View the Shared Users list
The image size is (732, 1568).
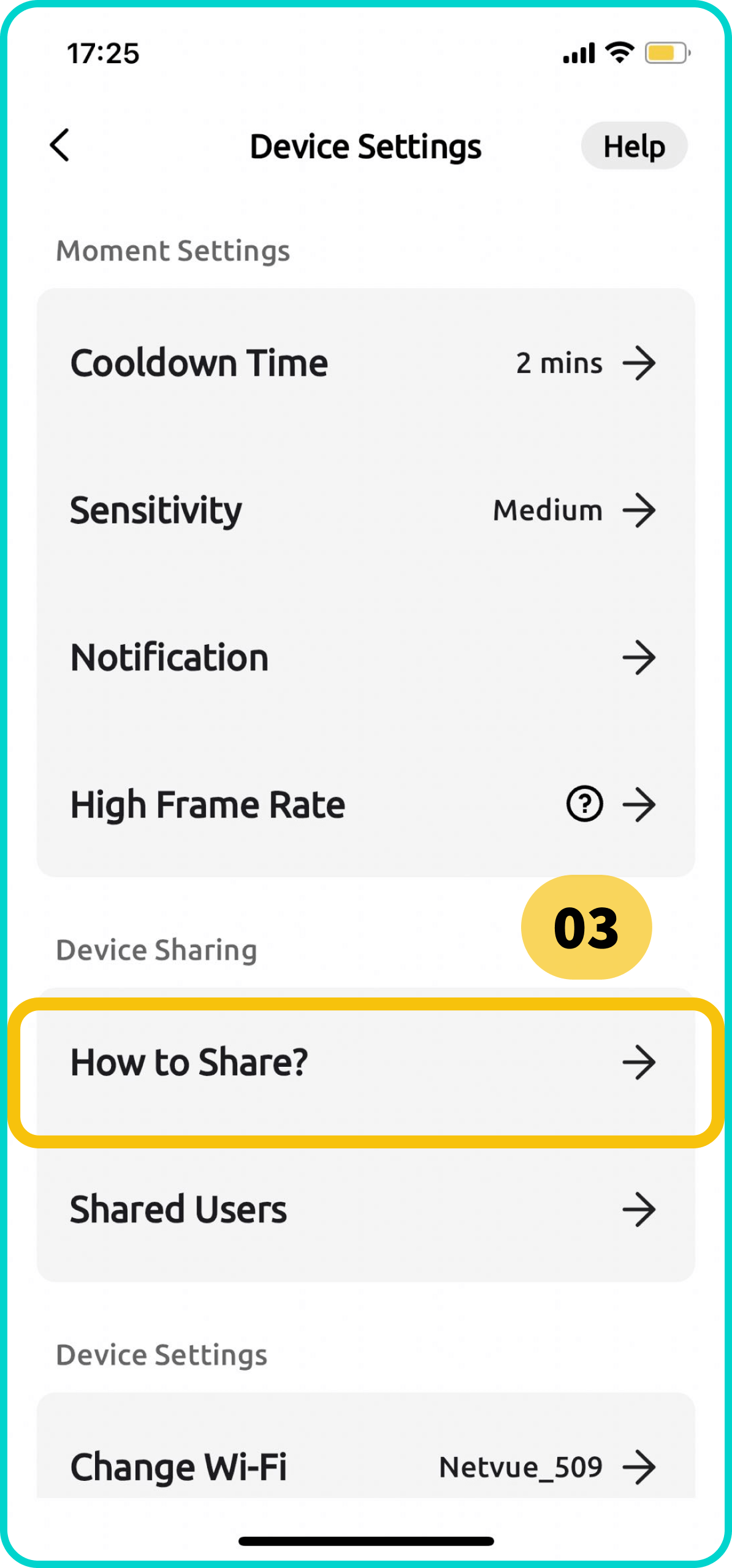365,1209
